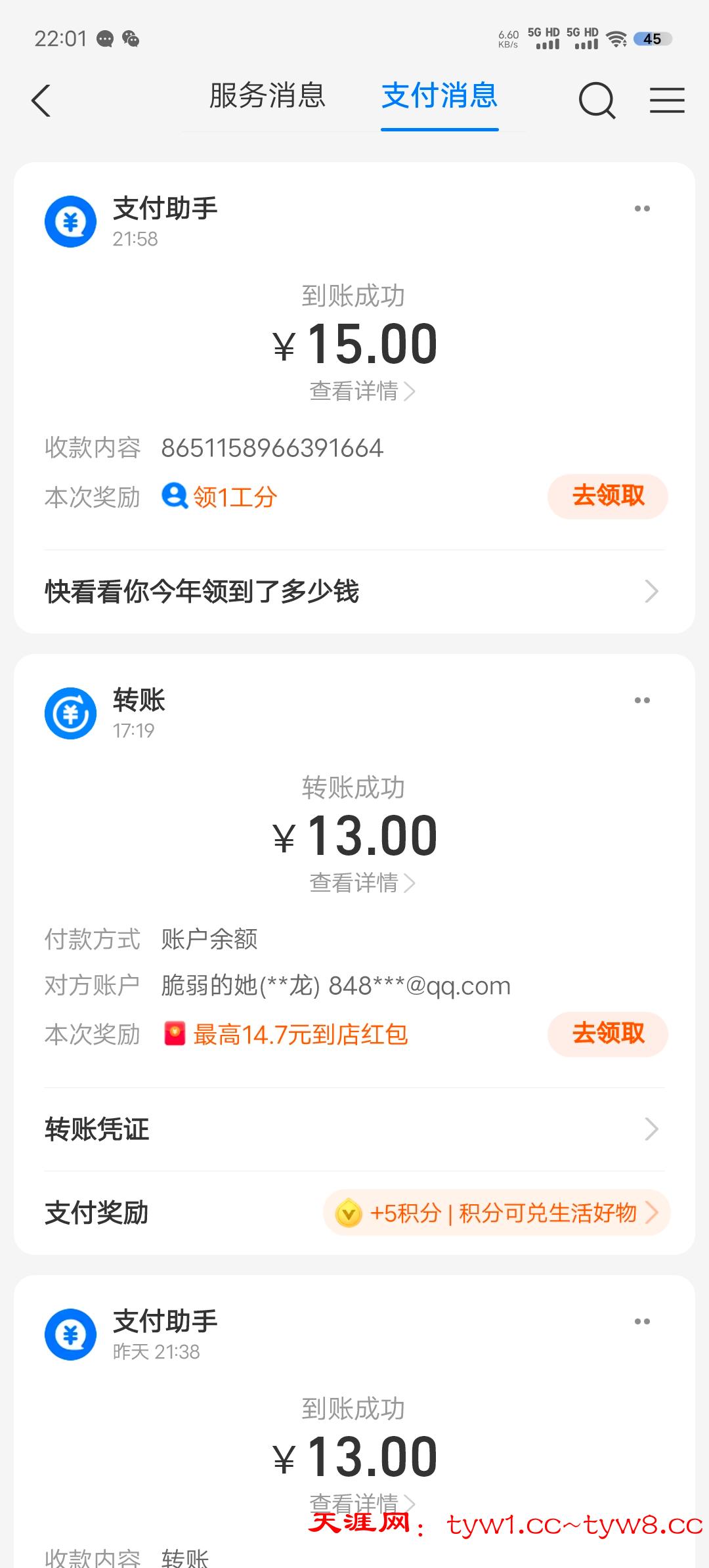709x1568 pixels.
Task: Tap 去领取 for the 领1工分 reward
Action: pos(607,496)
